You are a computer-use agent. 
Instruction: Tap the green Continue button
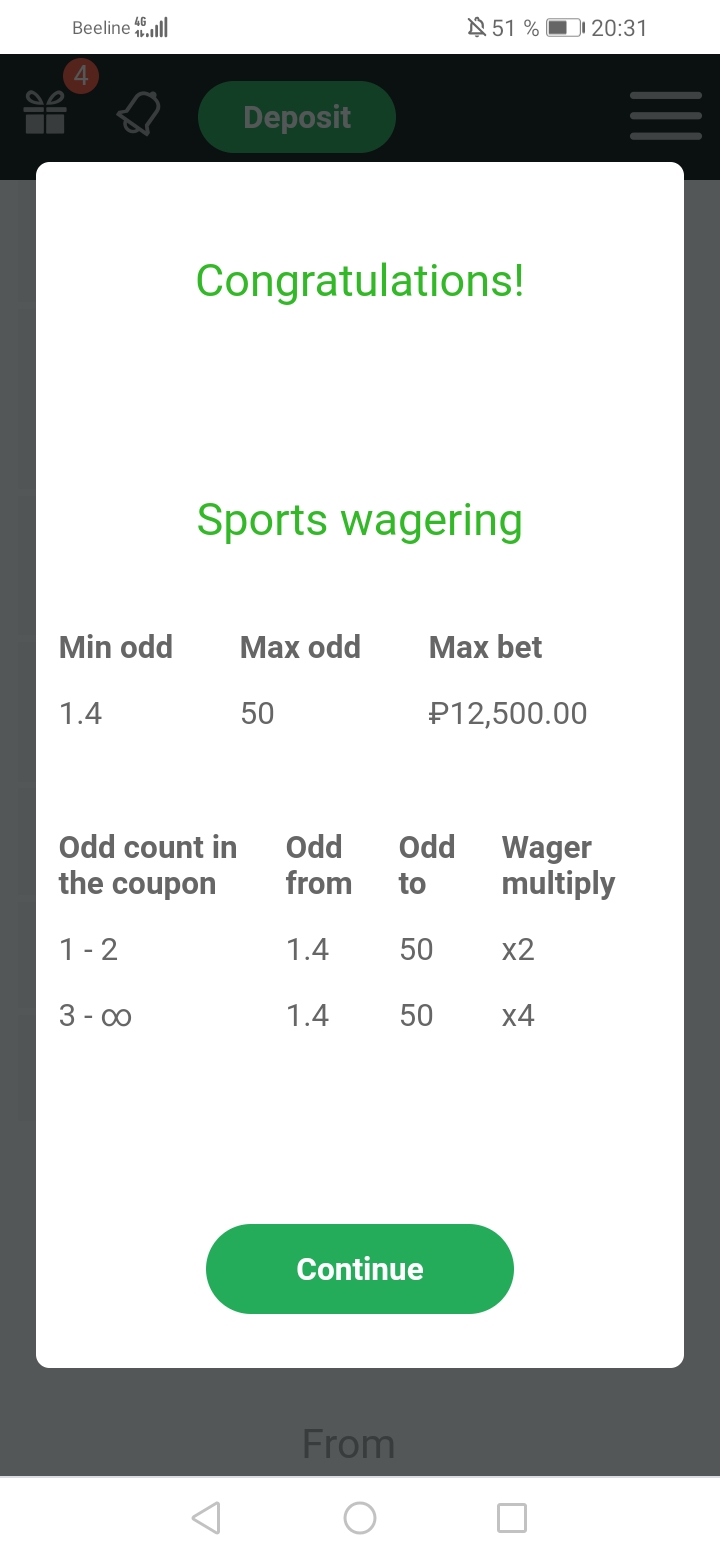coord(359,1268)
